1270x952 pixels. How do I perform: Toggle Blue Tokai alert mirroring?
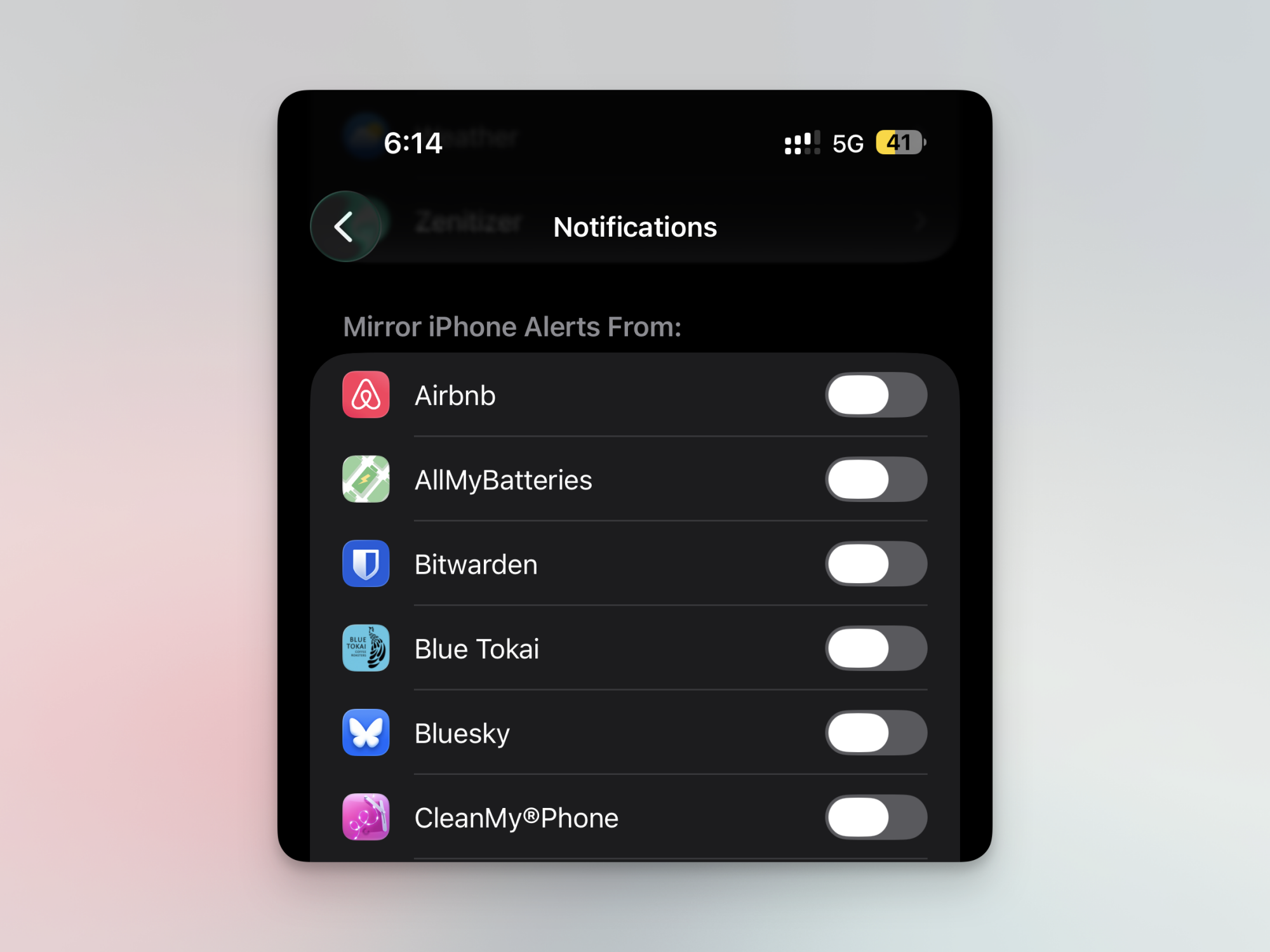876,648
